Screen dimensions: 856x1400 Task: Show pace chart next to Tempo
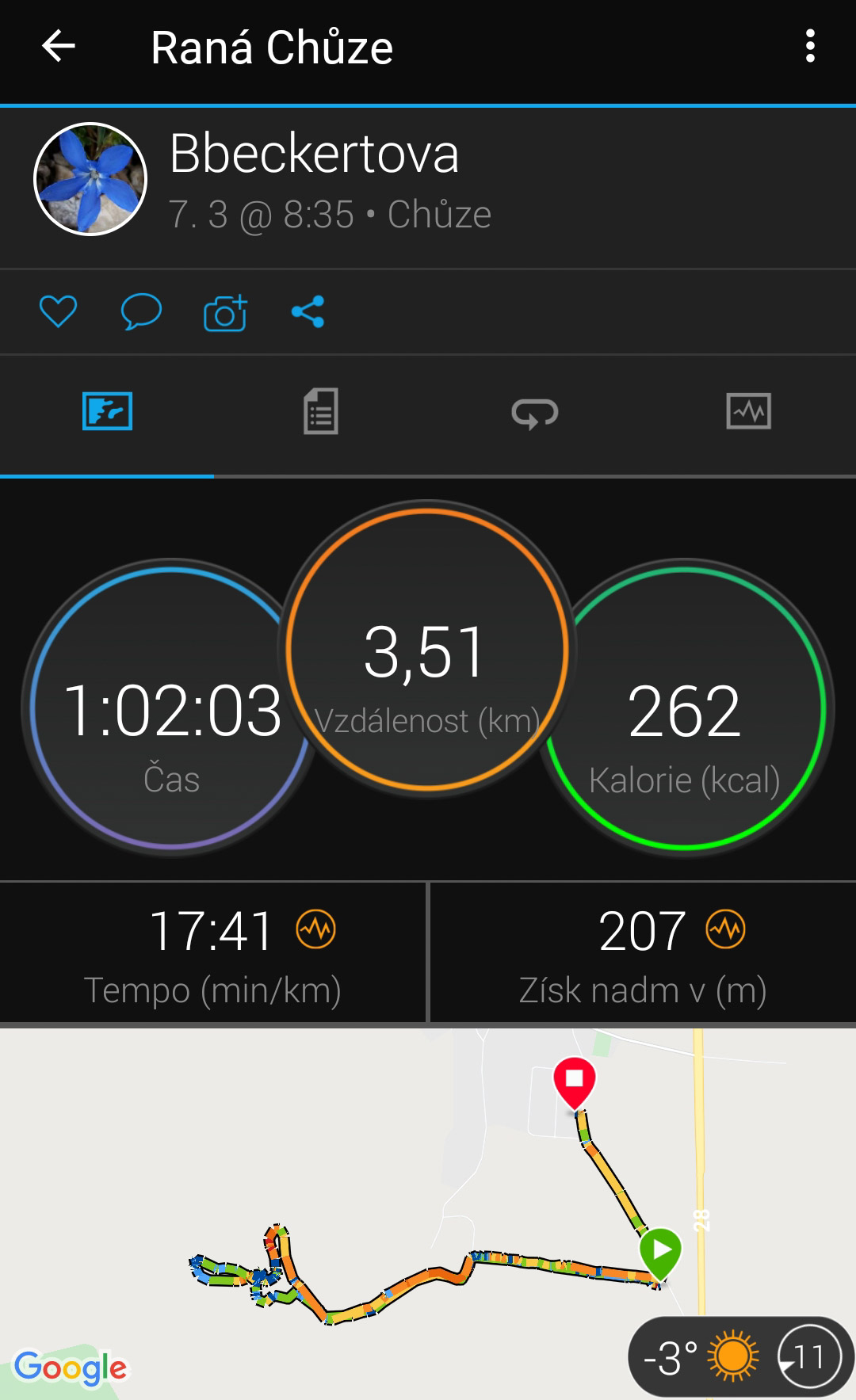(316, 929)
